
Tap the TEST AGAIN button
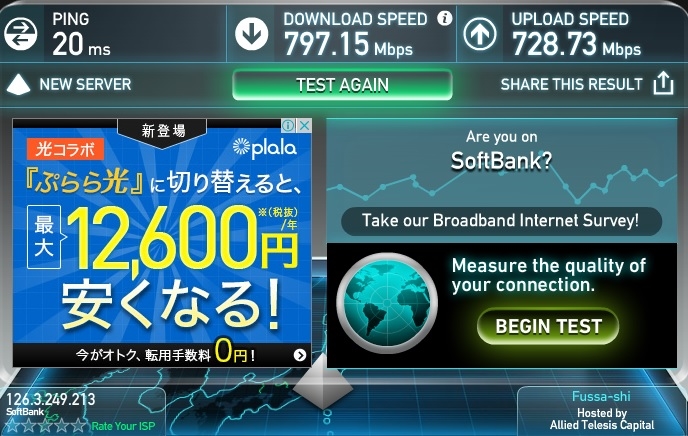342,85
